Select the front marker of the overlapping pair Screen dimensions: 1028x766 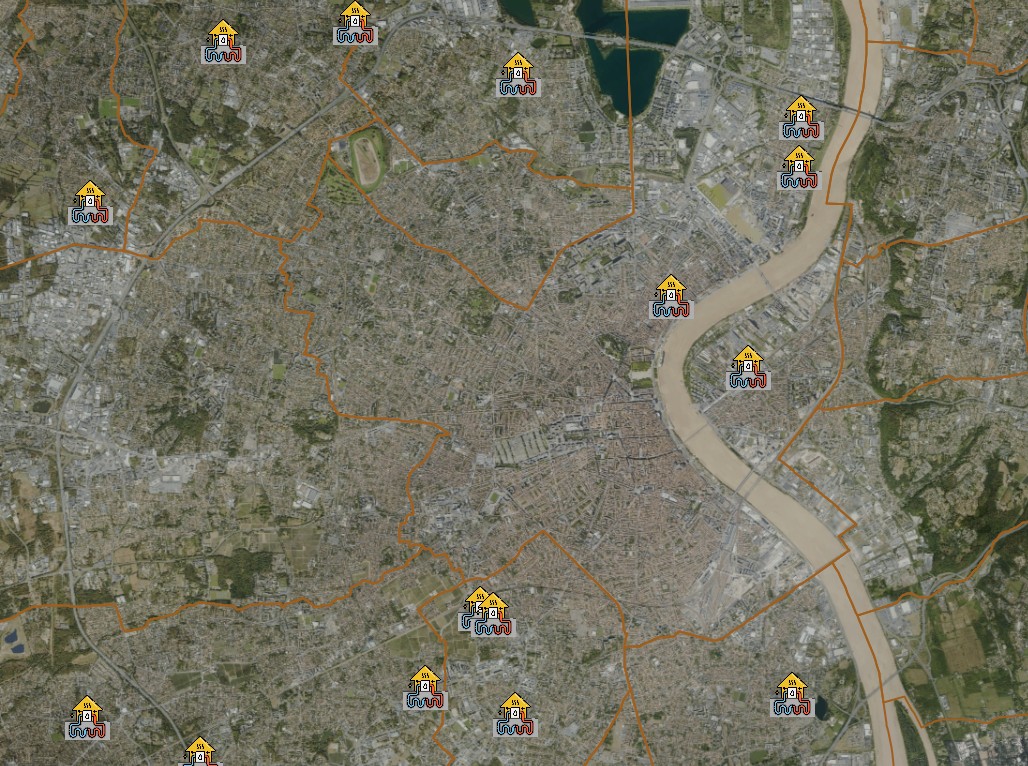coord(492,616)
